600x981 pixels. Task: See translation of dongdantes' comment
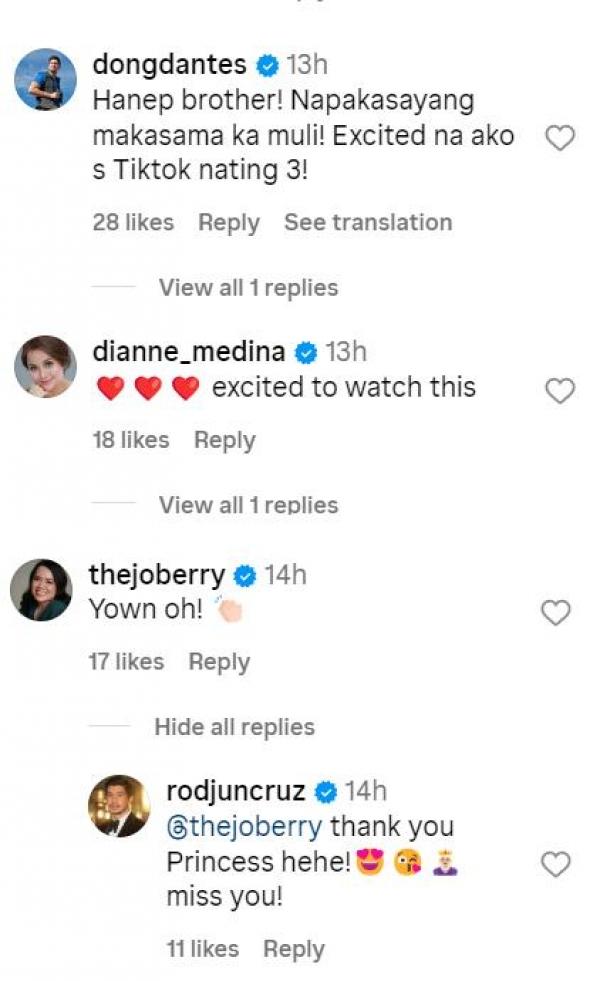[367, 223]
